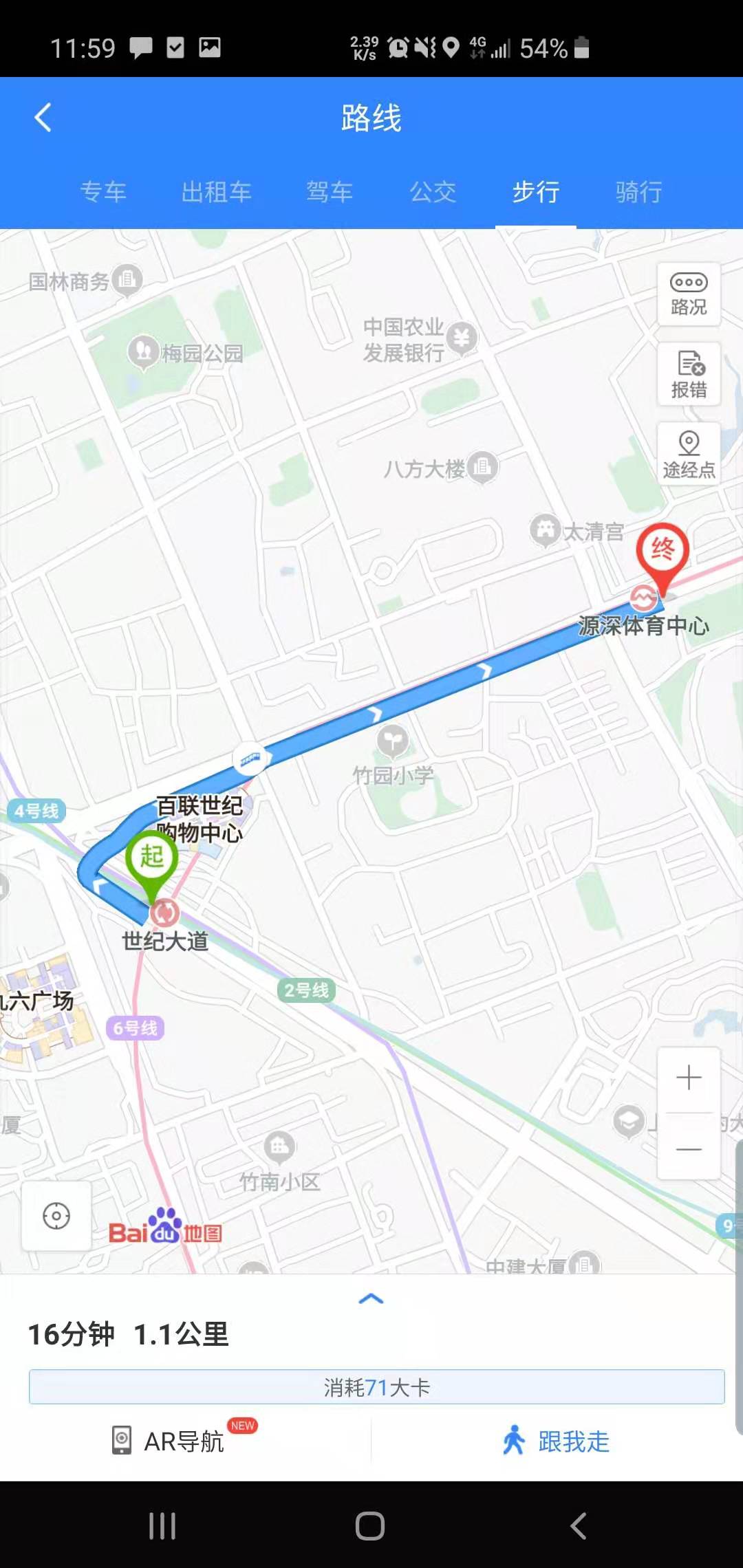Open 报错 to report an error
This screenshot has width=743, height=1568.
(x=689, y=374)
